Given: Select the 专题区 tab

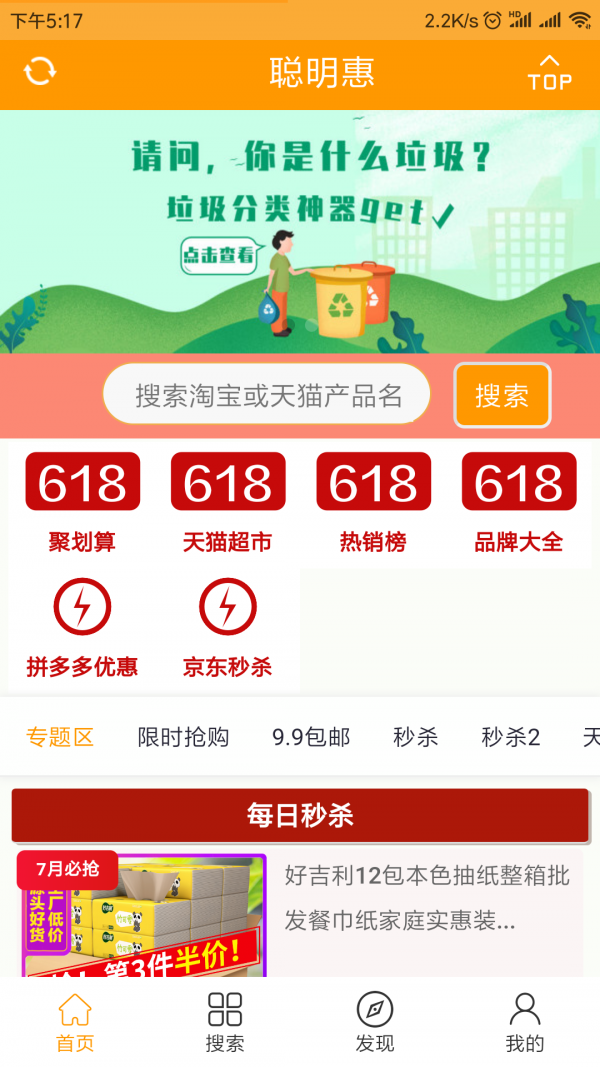Looking at the screenshot, I should point(60,738).
